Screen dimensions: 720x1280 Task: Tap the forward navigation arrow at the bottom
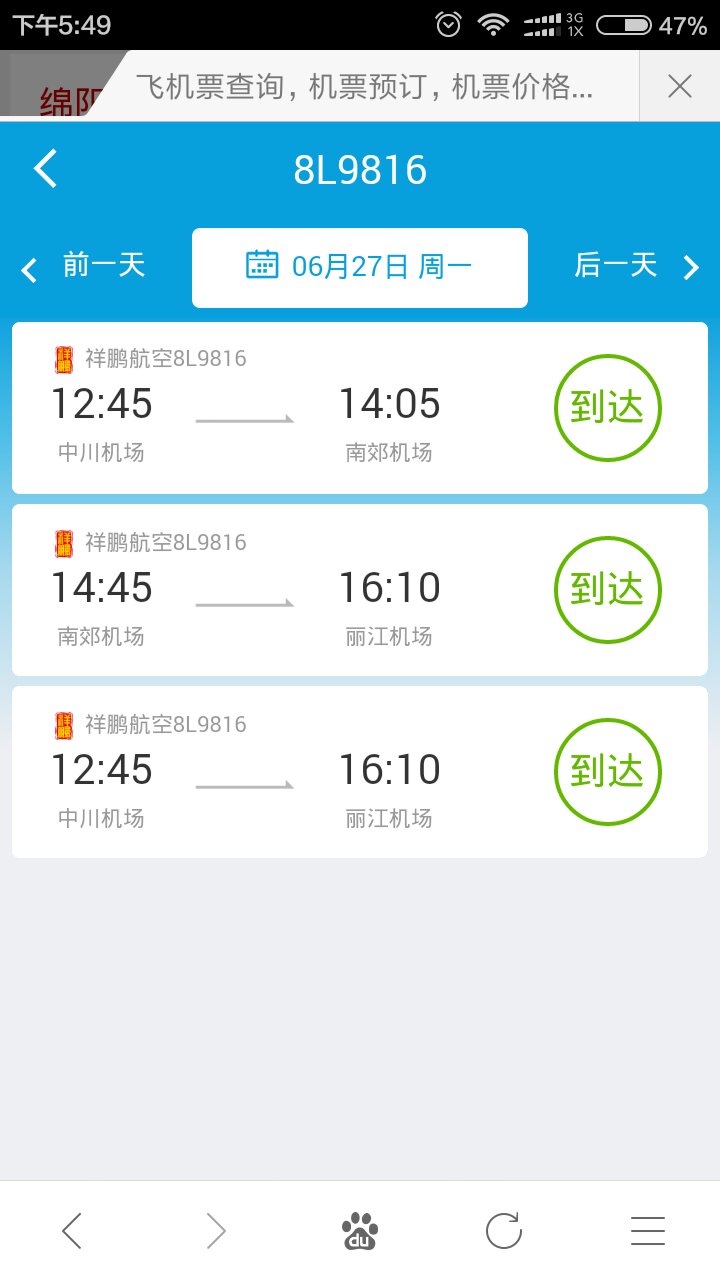216,1229
